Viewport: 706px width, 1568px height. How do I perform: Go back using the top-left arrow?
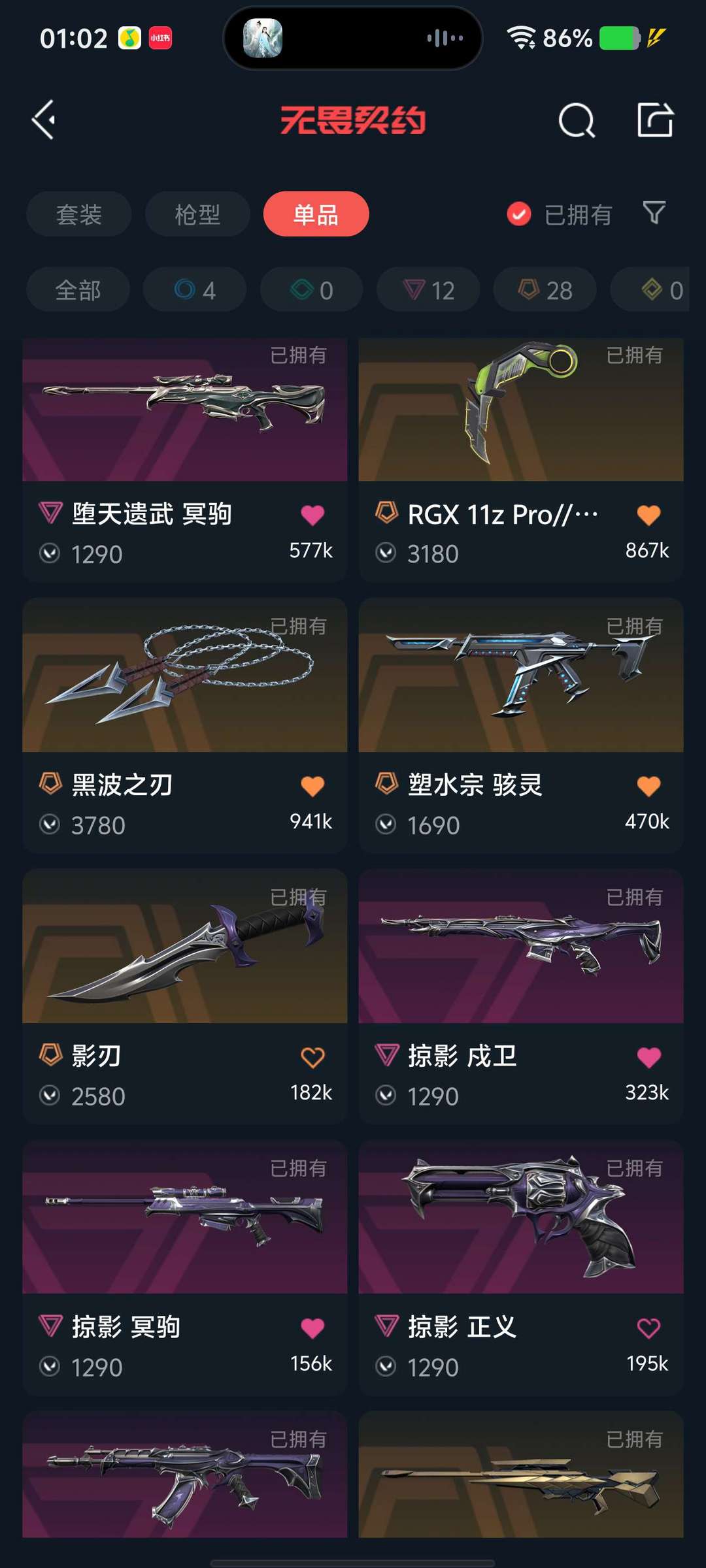(x=44, y=120)
